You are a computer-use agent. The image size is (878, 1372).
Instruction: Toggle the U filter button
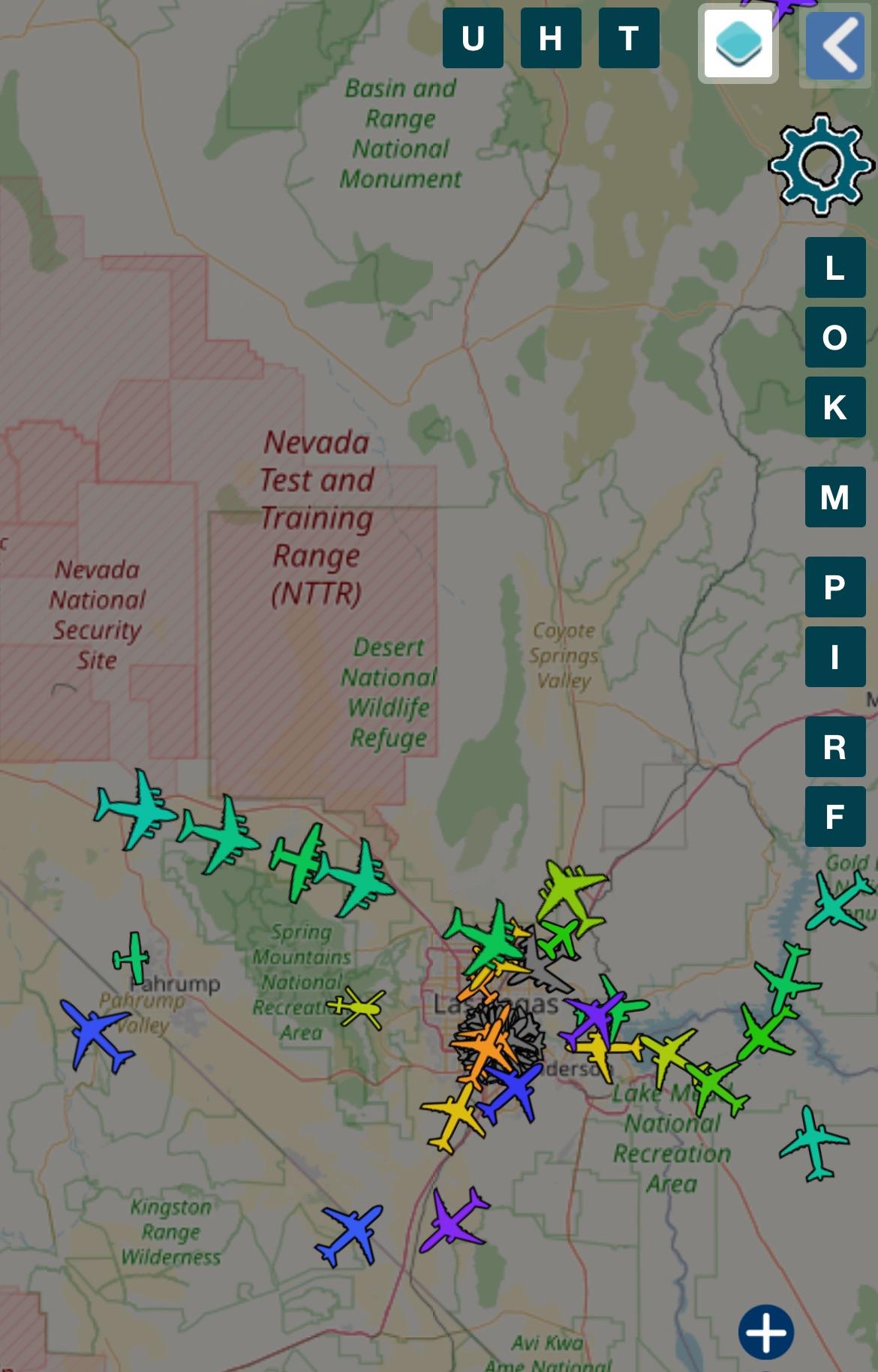pyautogui.click(x=473, y=37)
